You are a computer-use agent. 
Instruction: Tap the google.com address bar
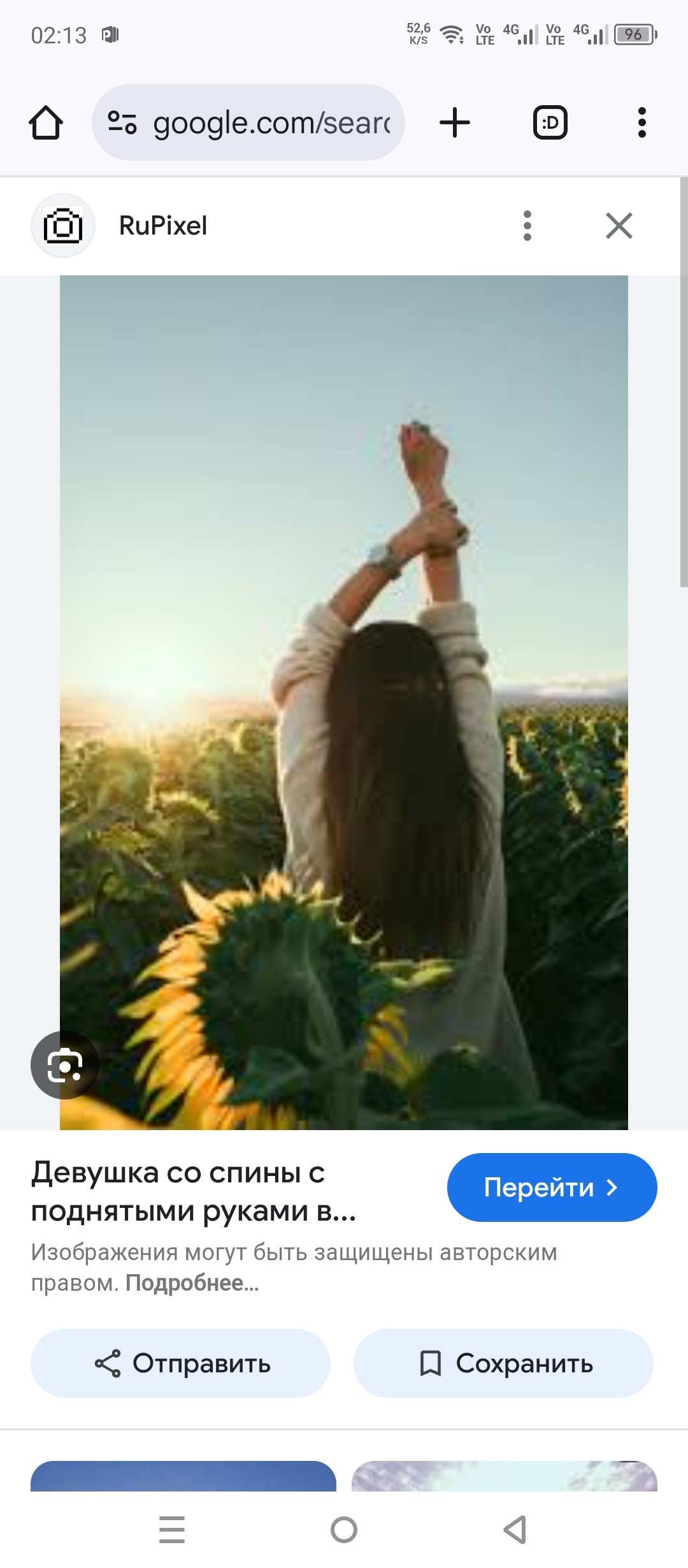[255, 122]
